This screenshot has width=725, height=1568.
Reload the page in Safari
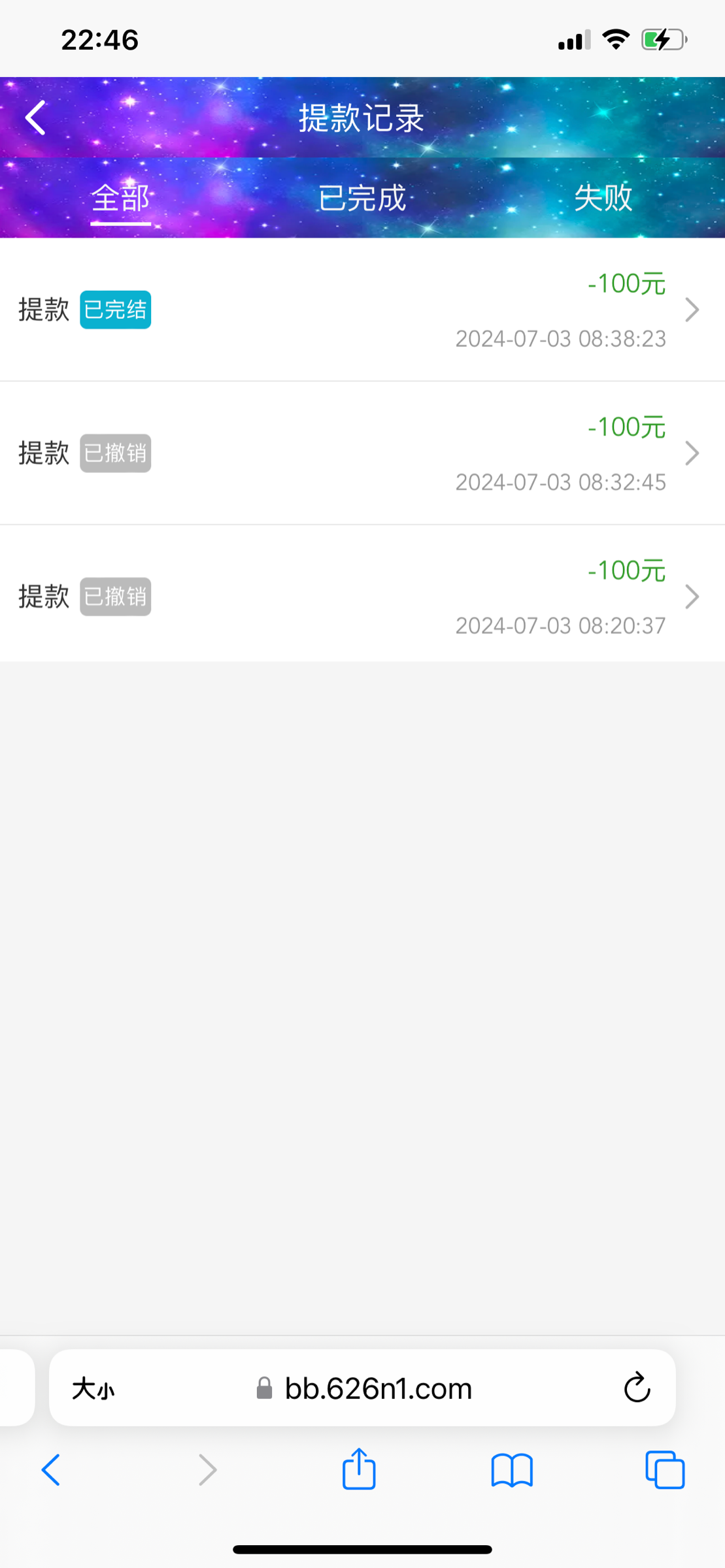637,1388
